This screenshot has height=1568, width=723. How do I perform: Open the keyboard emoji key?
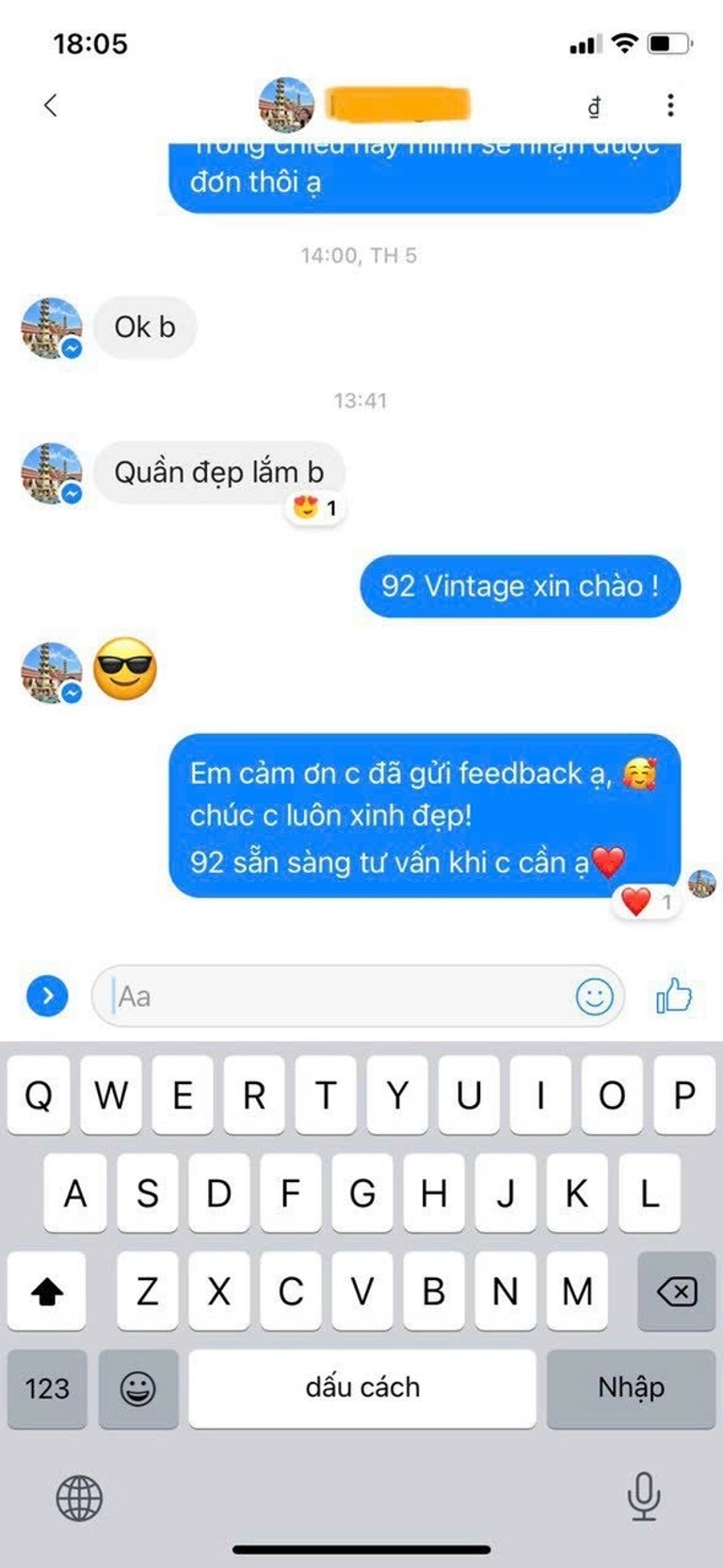pyautogui.click(x=138, y=1388)
